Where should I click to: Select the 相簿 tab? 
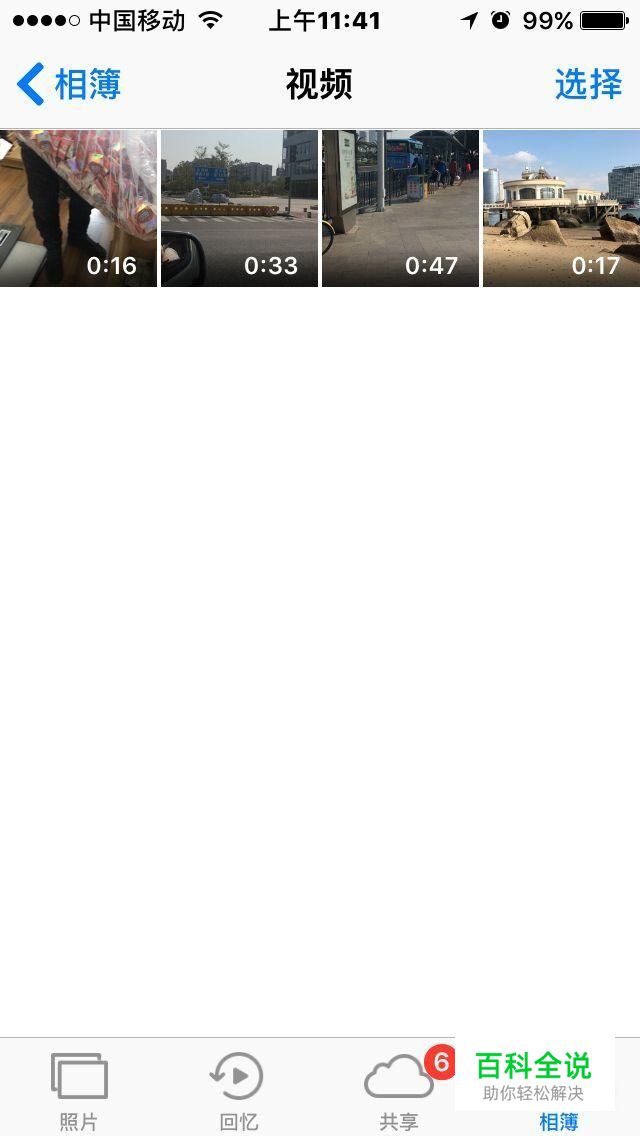[x=559, y=1120]
